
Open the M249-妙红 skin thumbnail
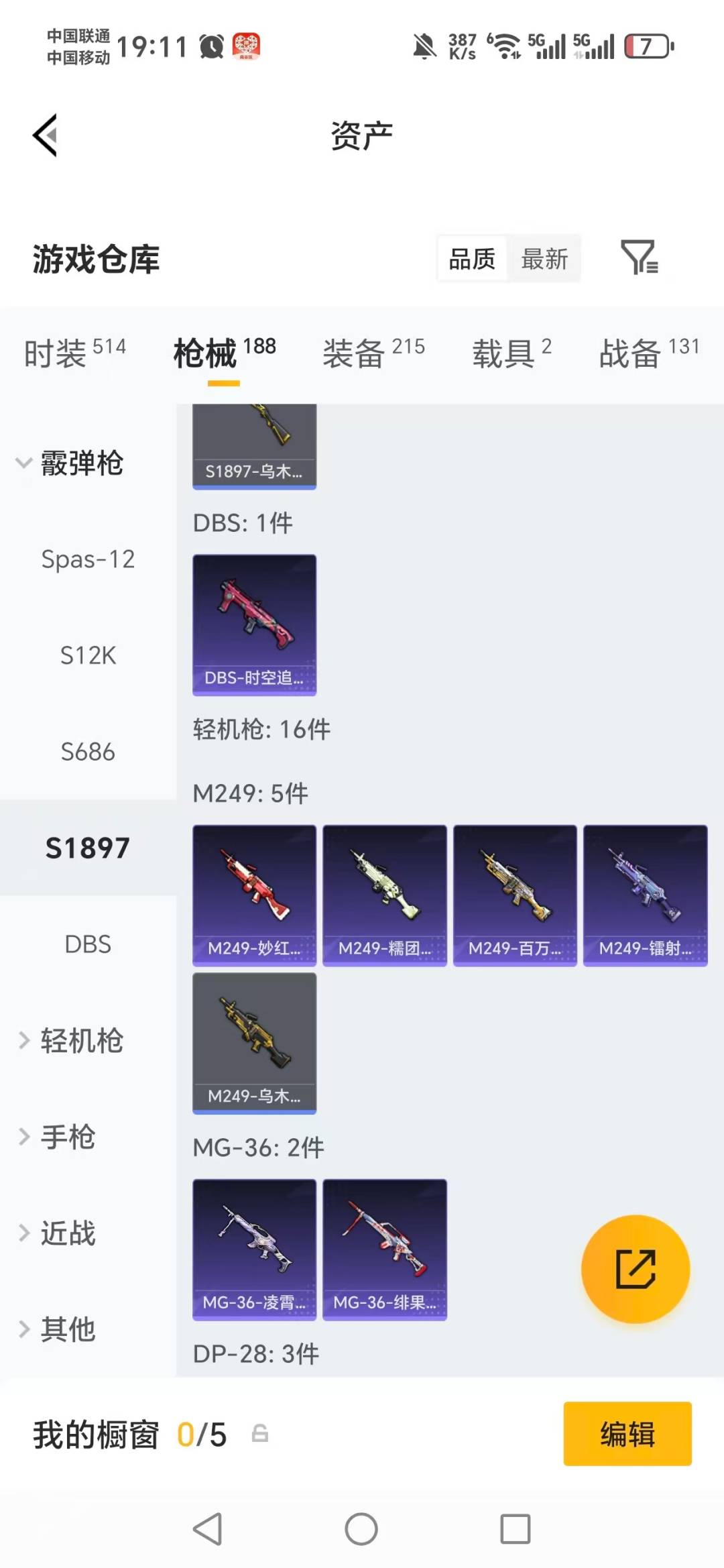254,895
